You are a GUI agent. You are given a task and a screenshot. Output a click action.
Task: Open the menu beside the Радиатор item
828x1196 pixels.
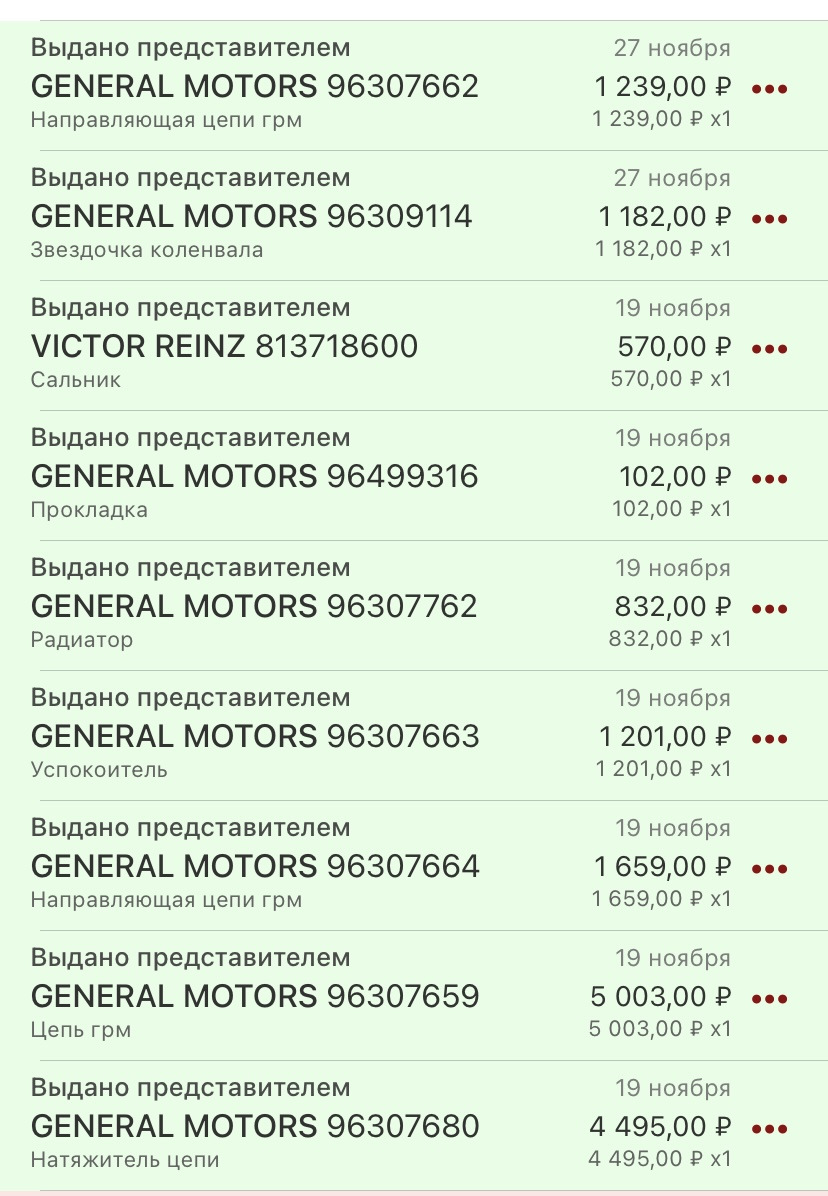tap(768, 608)
